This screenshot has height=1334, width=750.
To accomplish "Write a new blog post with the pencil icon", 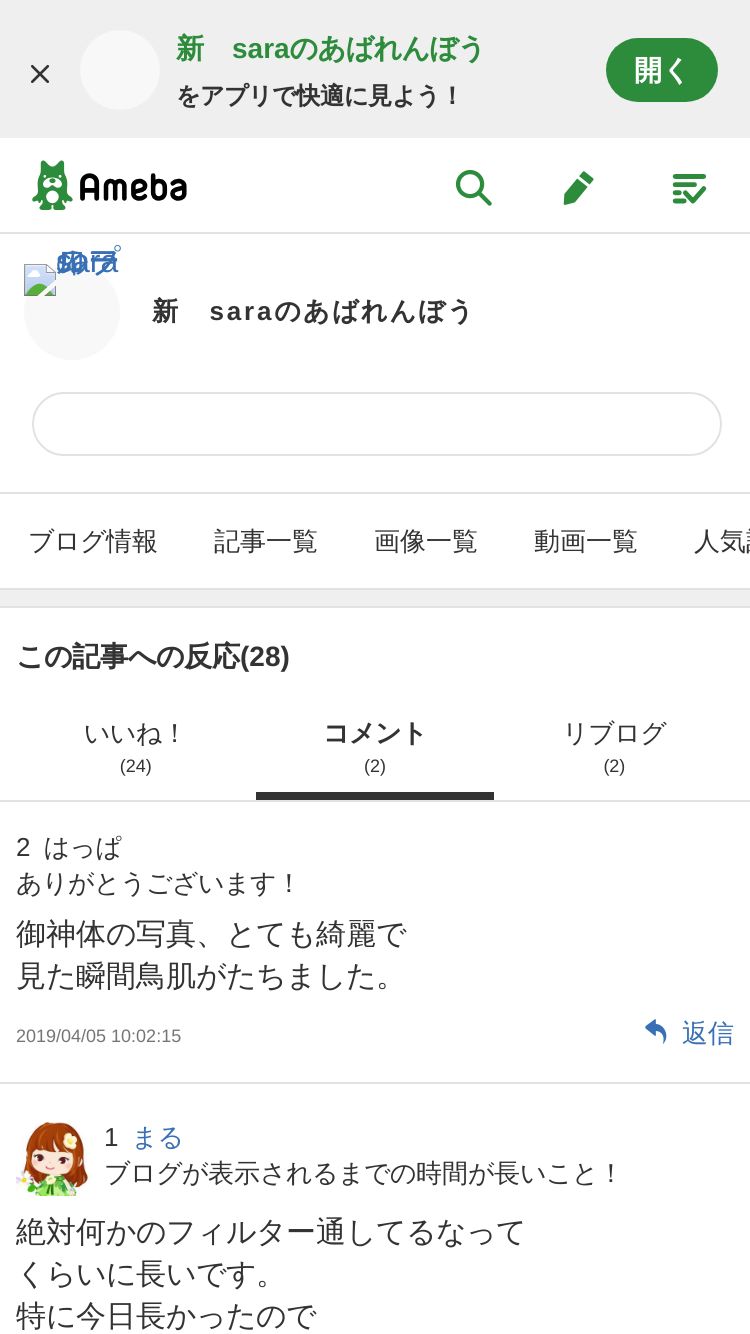I will pos(578,187).
